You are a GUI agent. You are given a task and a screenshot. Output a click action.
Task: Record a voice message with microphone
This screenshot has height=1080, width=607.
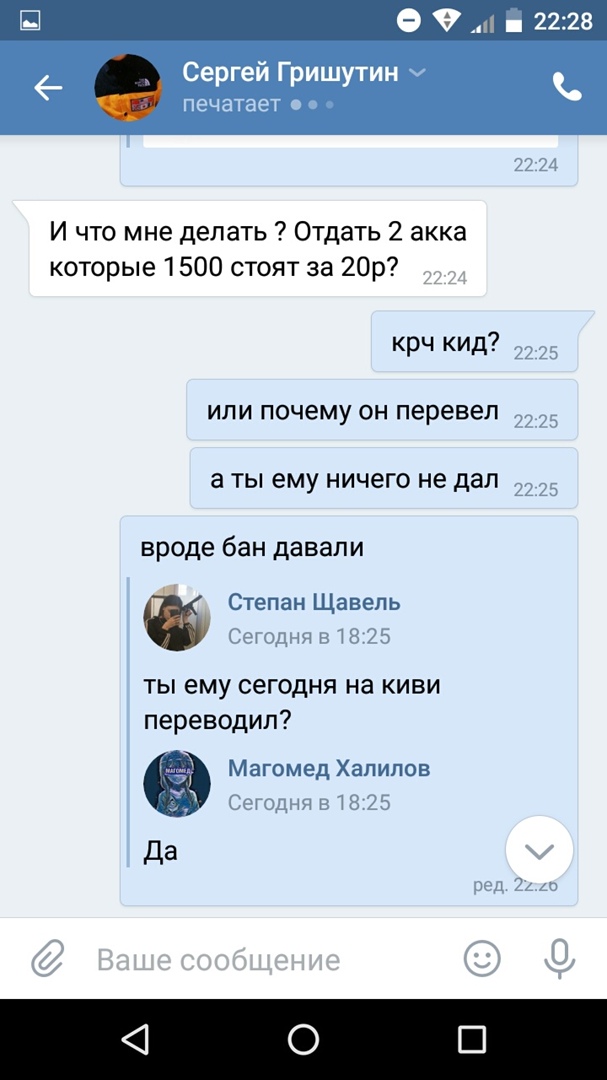[x=559, y=959]
